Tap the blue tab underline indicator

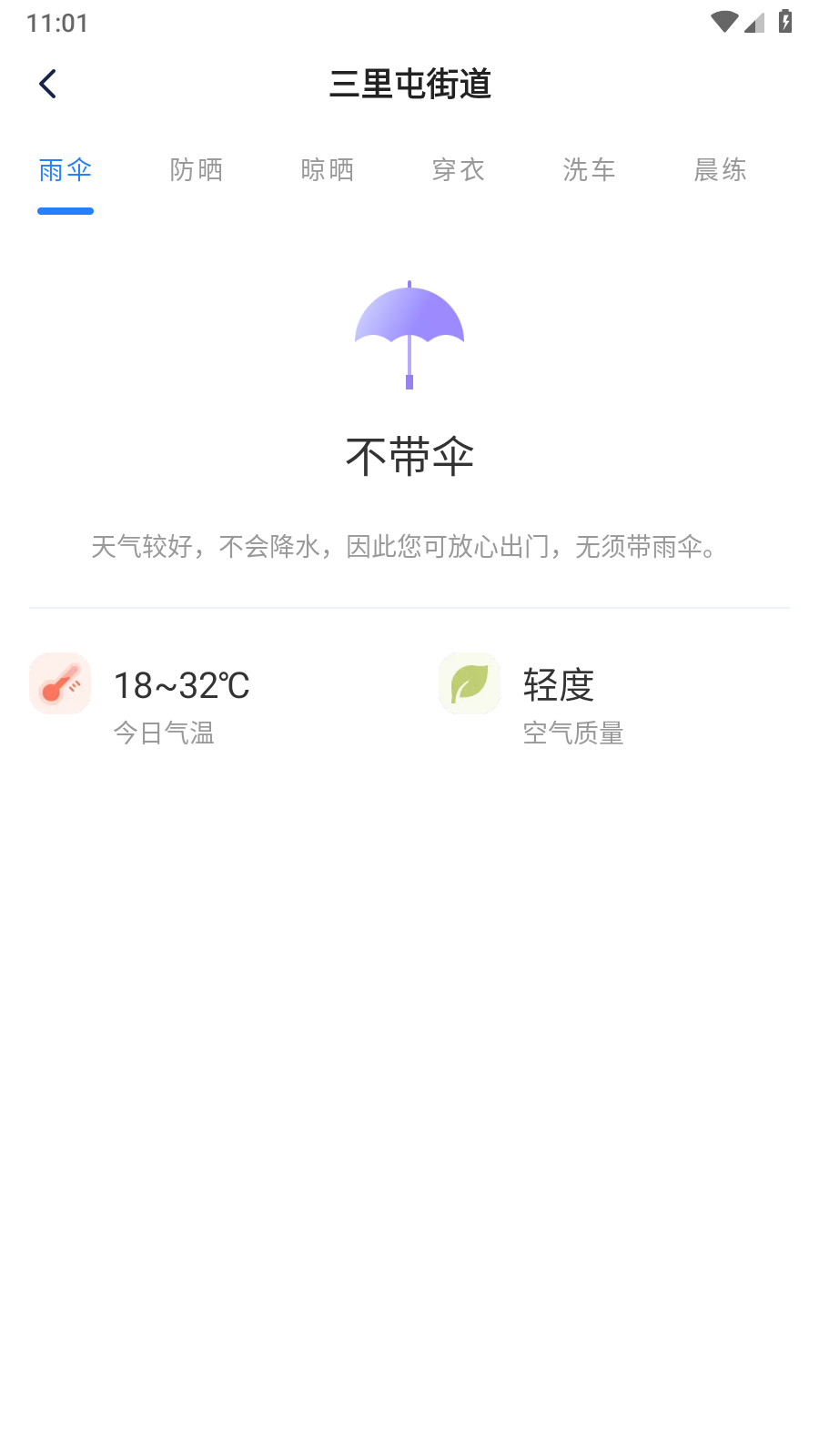pyautogui.click(x=66, y=210)
